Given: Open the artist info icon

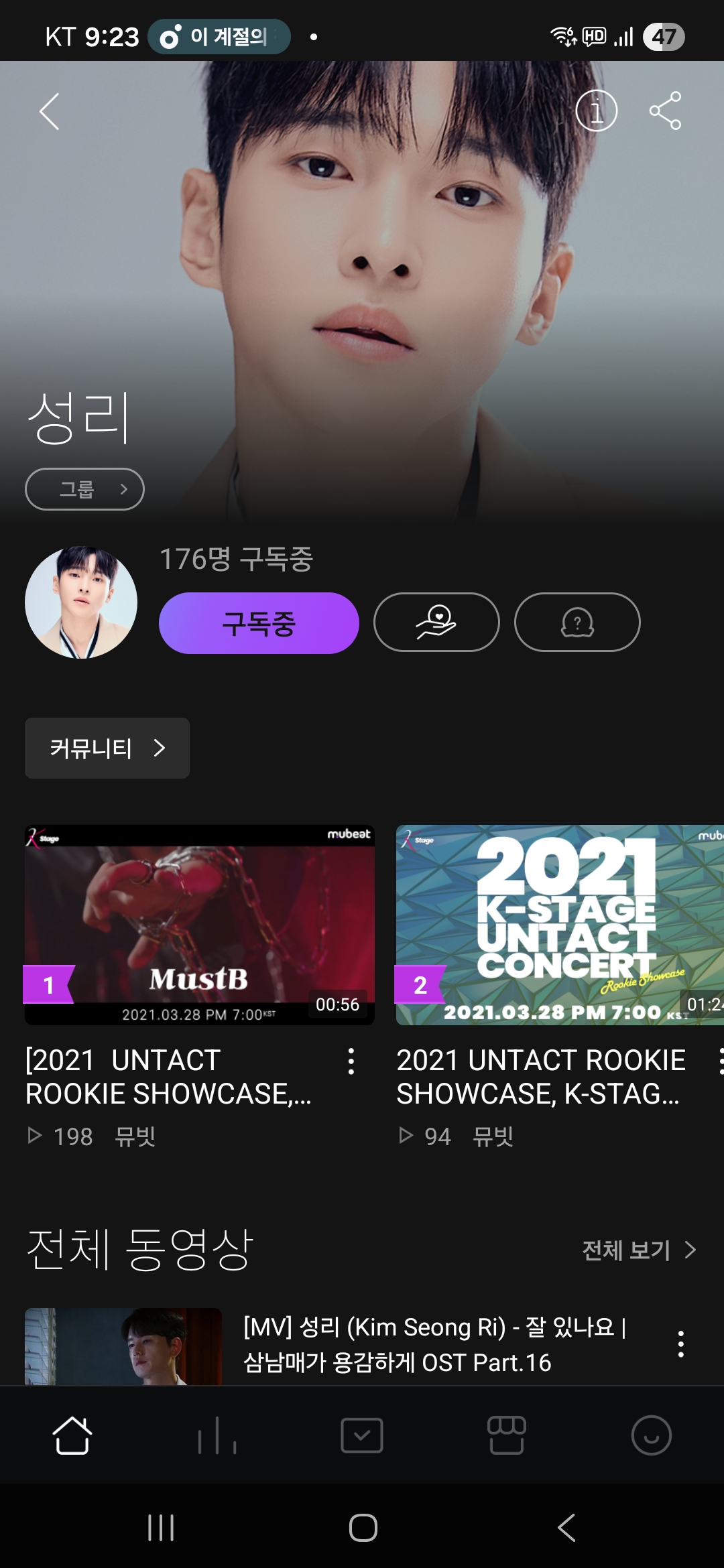Looking at the screenshot, I should pos(596,111).
